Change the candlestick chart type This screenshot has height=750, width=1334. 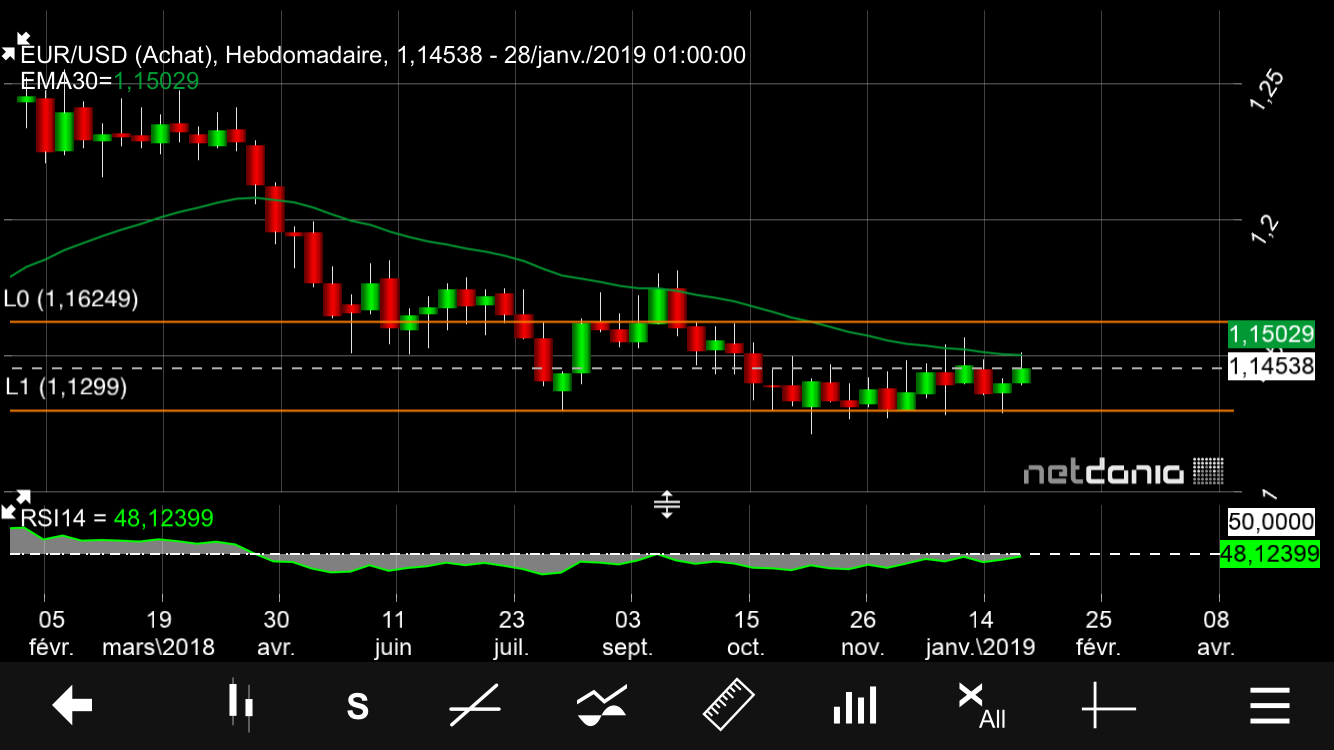pyautogui.click(x=240, y=704)
